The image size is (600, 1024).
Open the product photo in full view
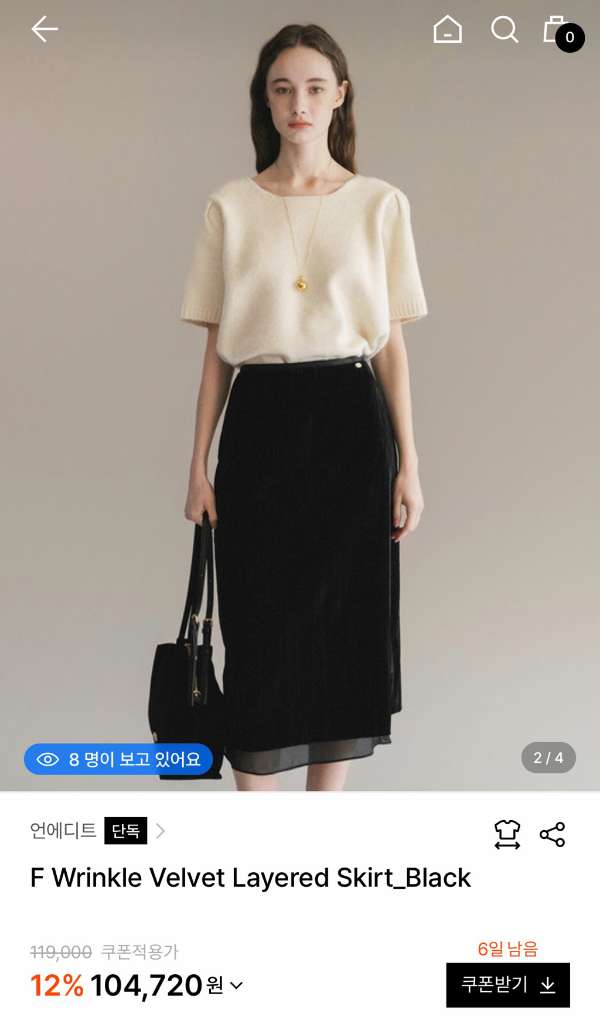coord(300,395)
